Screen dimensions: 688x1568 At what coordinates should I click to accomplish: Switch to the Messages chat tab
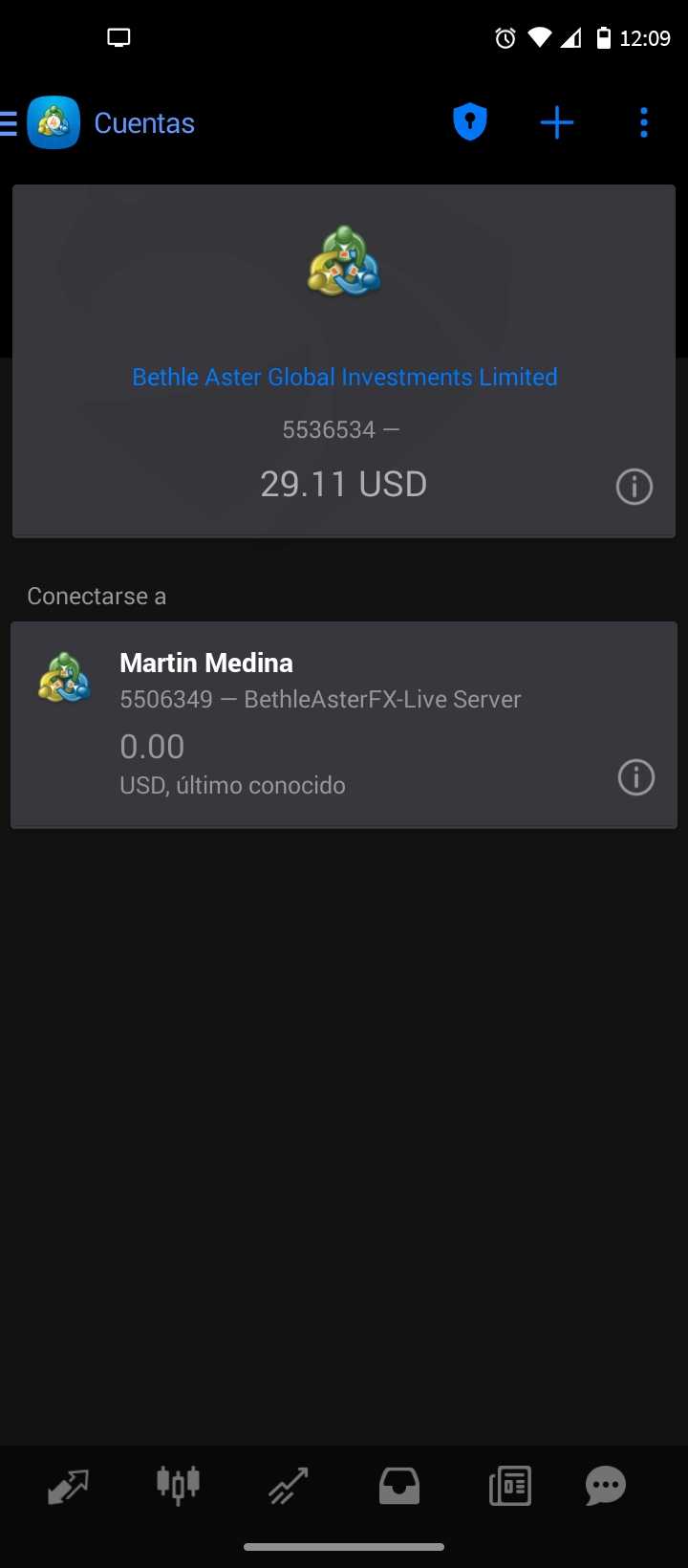pos(605,1486)
